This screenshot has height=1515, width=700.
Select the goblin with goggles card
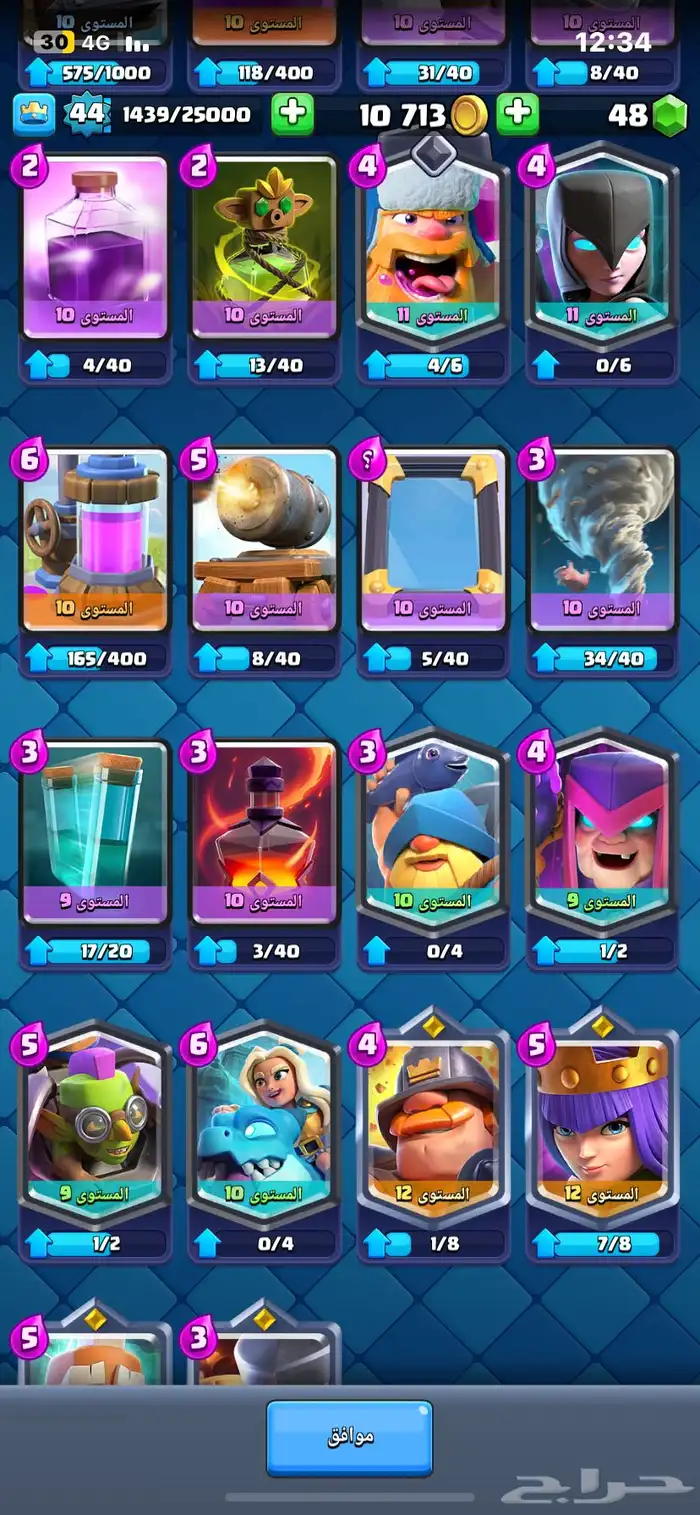tap(95, 1125)
